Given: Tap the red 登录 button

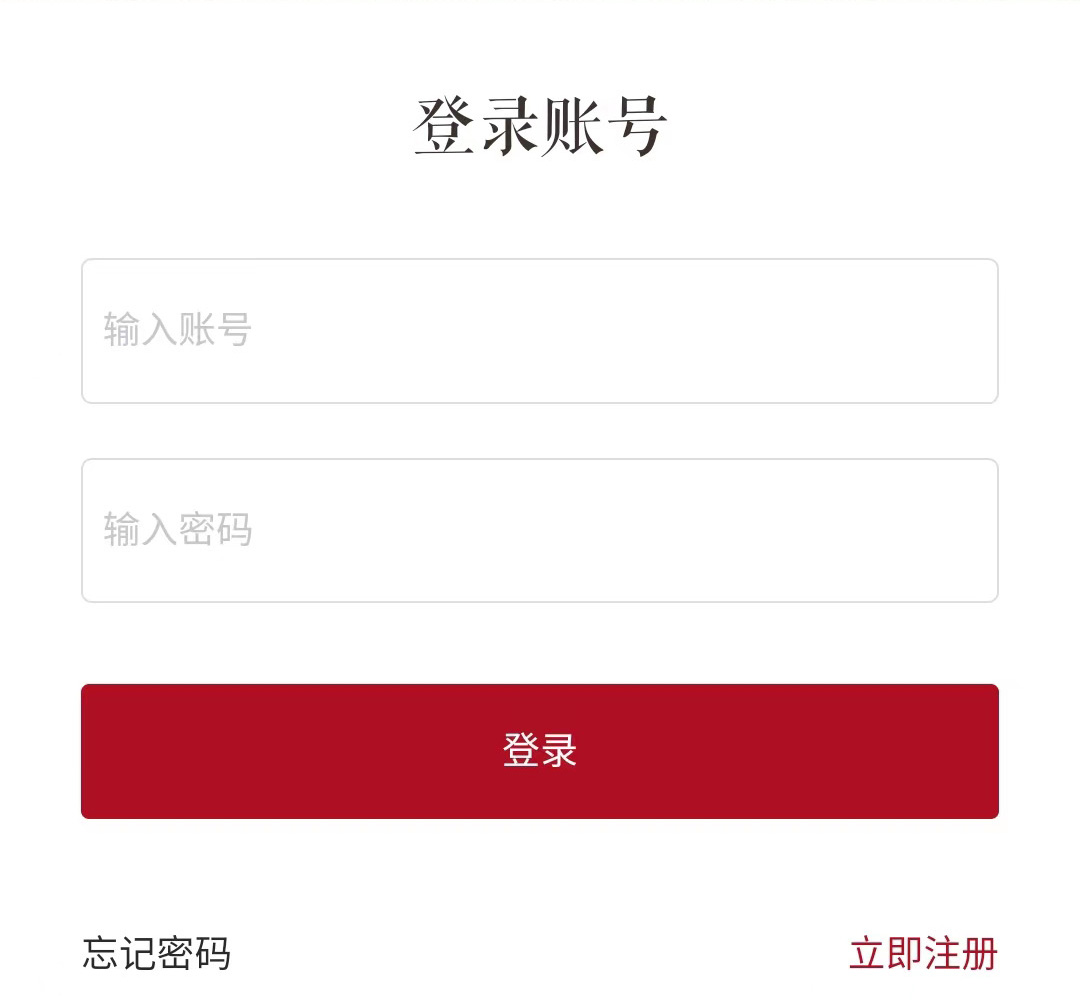Looking at the screenshot, I should [540, 751].
